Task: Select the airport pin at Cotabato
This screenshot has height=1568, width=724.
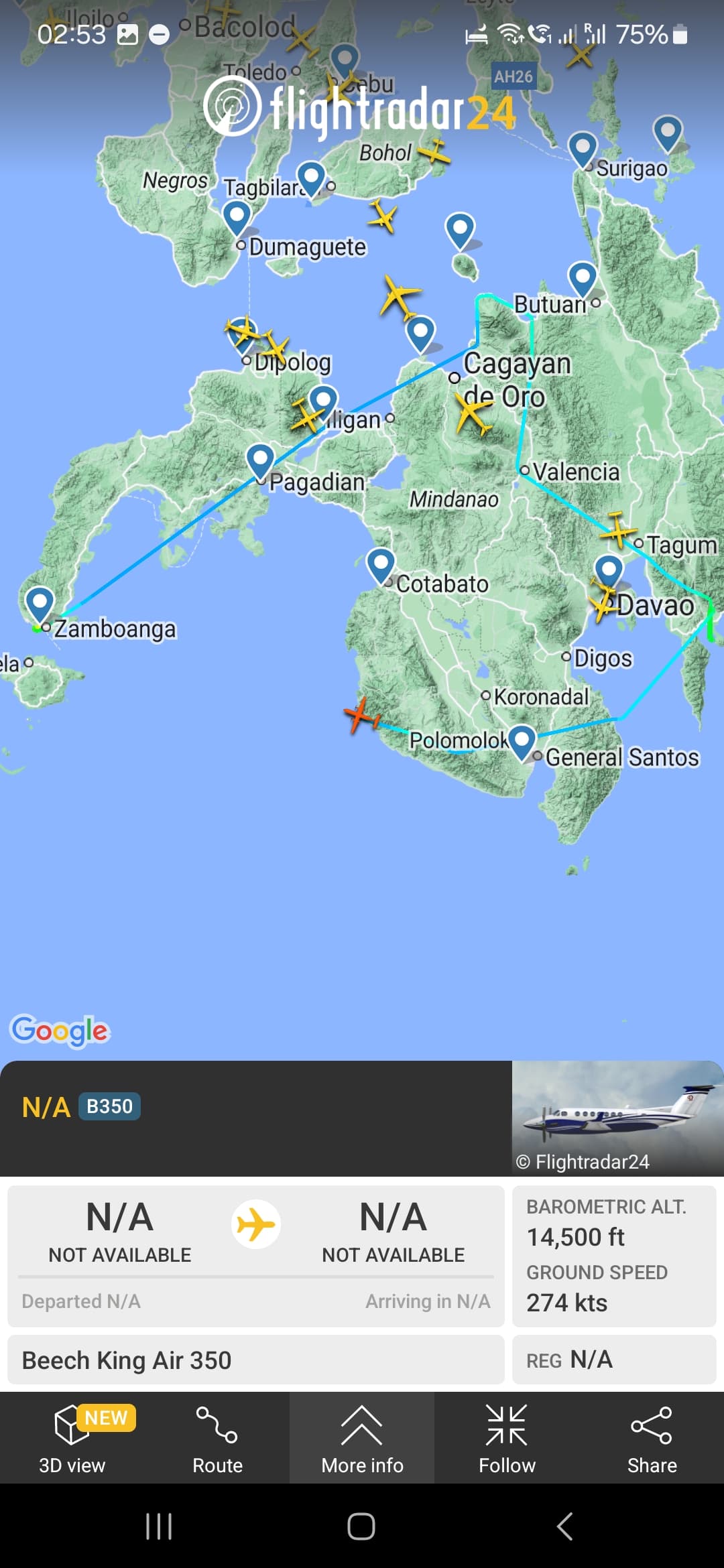Action: (x=381, y=566)
